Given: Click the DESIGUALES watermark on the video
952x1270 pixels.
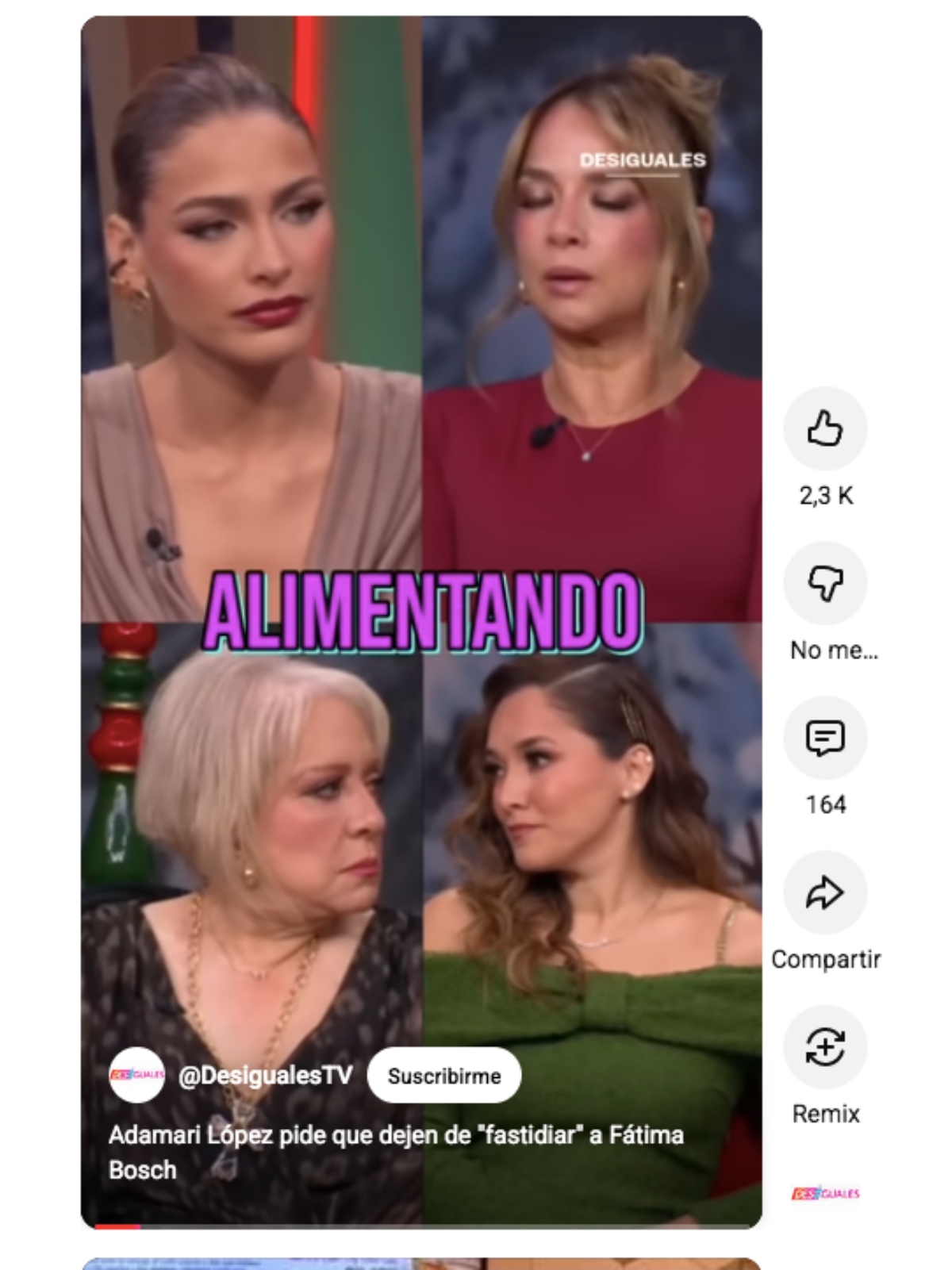Looking at the screenshot, I should coord(643,159).
